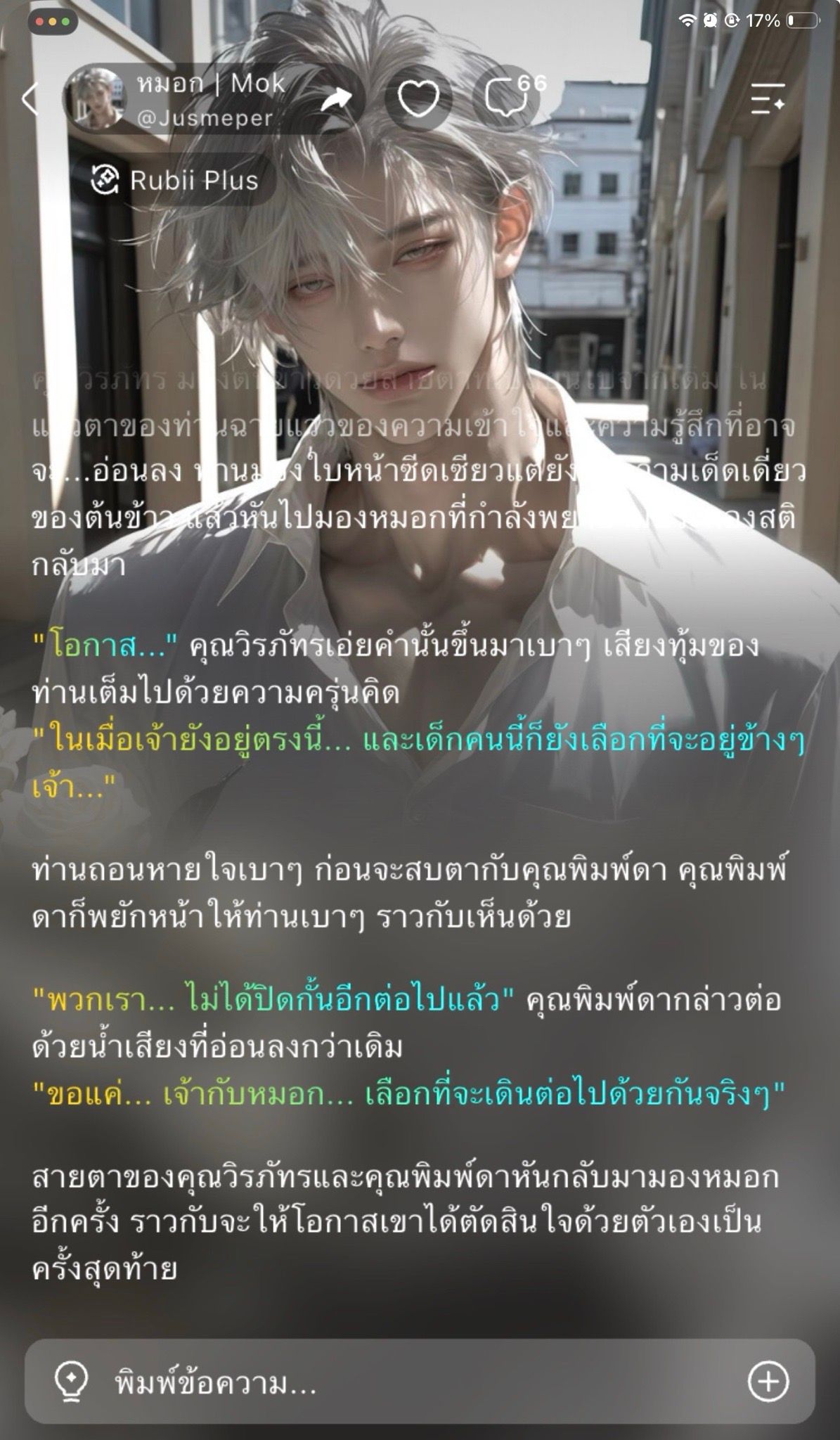Screen dimensions: 840x1440
Task: Open the plus attachment button
Action: click(768, 1382)
